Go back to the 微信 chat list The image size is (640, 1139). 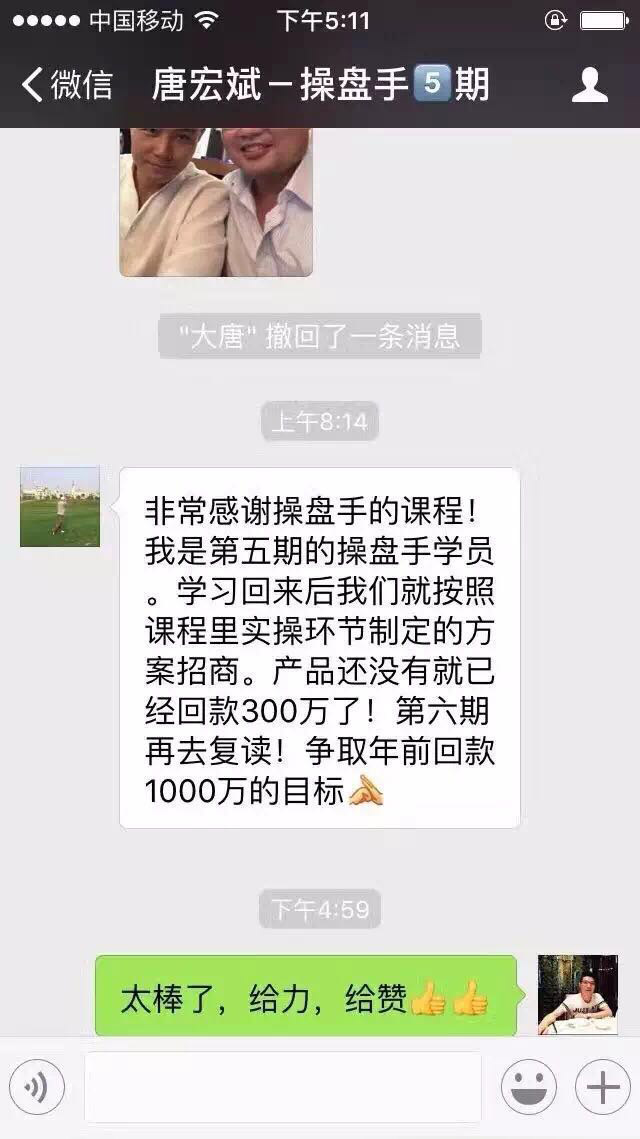pyautogui.click(x=67, y=85)
